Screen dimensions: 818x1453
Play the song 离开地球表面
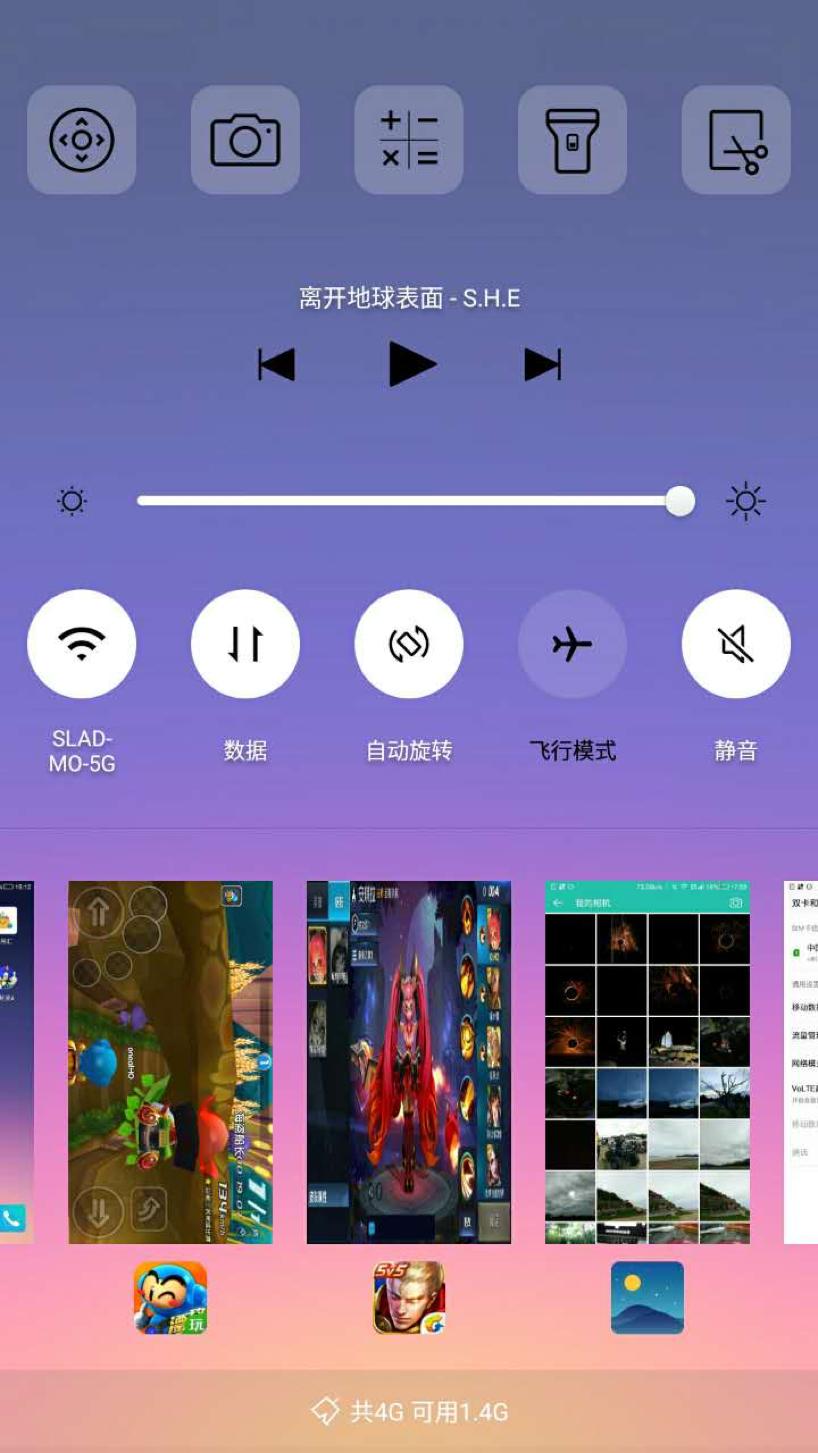[x=411, y=364]
